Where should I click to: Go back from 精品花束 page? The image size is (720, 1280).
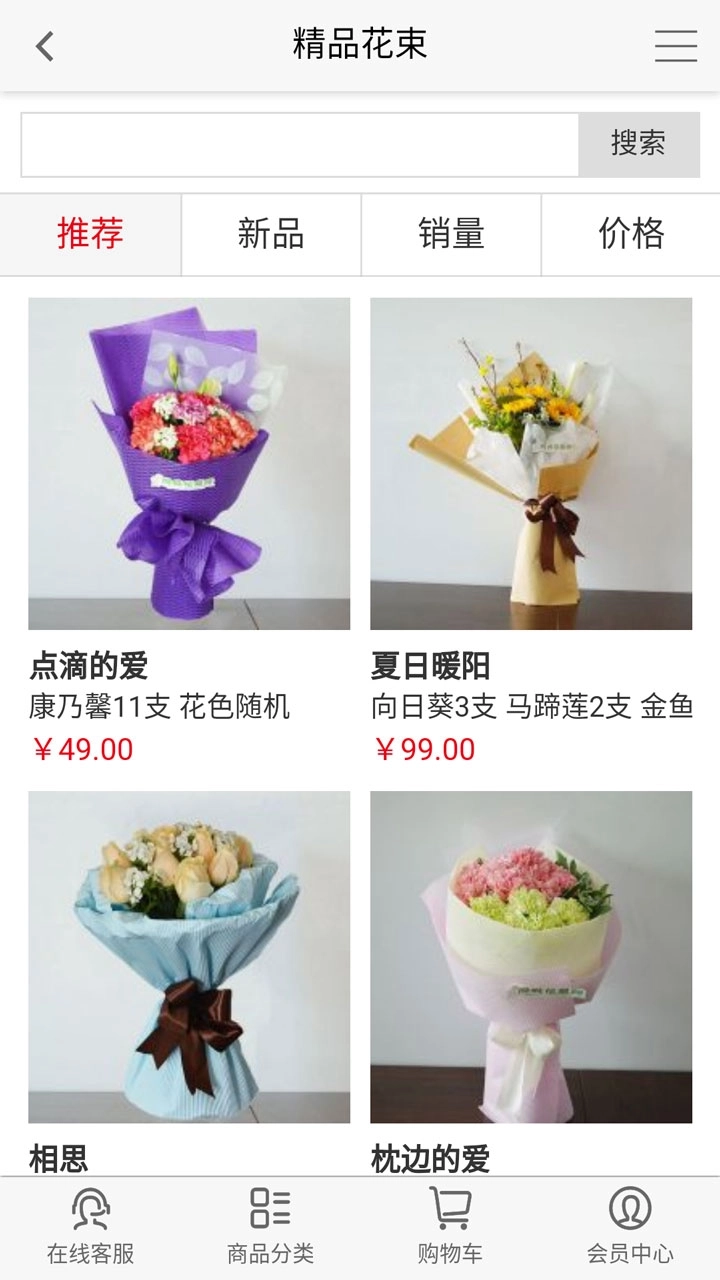(x=45, y=46)
